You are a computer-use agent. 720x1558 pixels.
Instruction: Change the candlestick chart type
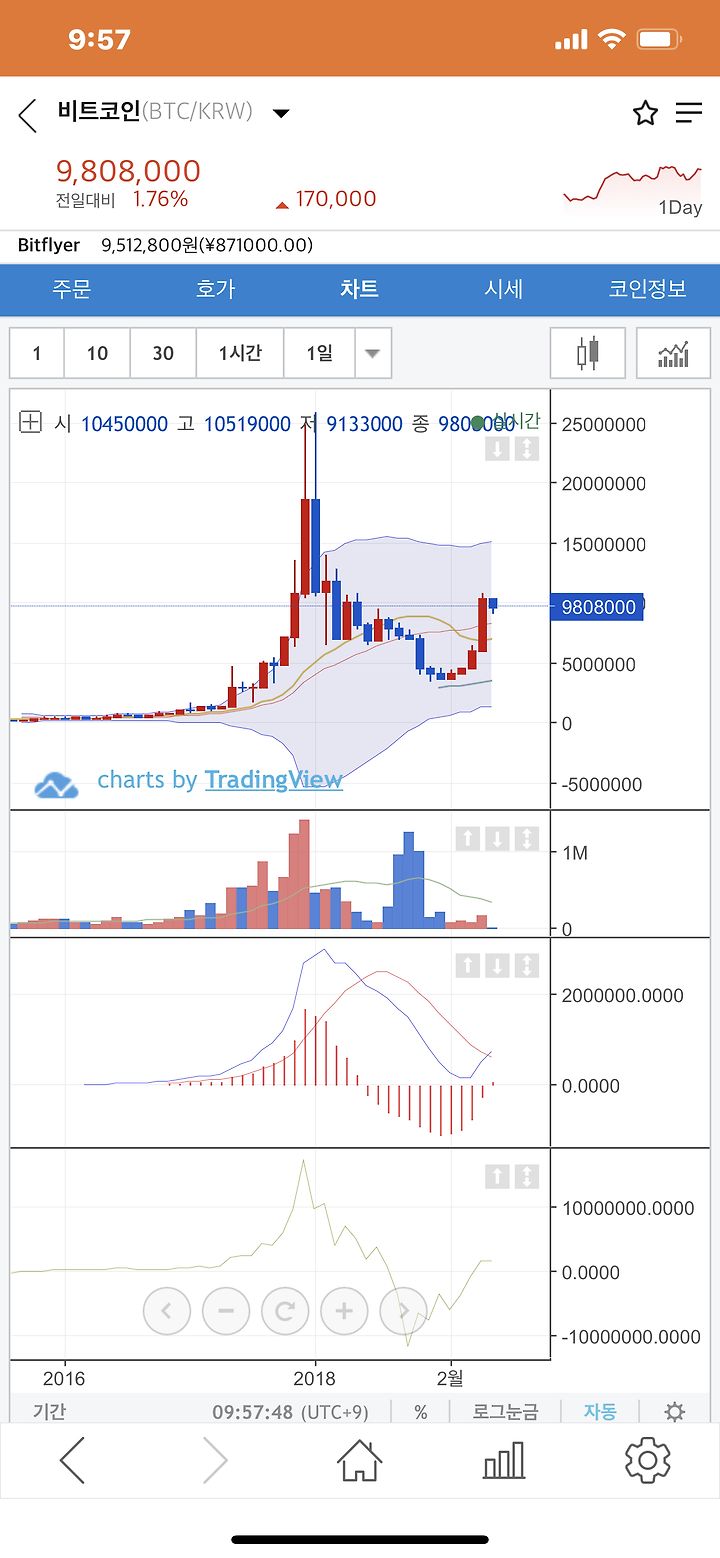click(x=588, y=353)
